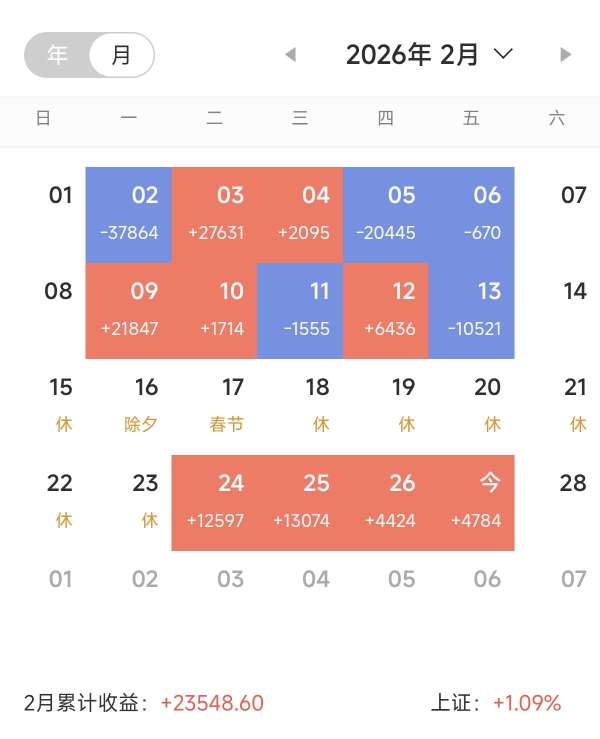Viewport: 600px width, 739px height.
Task: Select February 13 showing -10521
Action: coord(472,310)
